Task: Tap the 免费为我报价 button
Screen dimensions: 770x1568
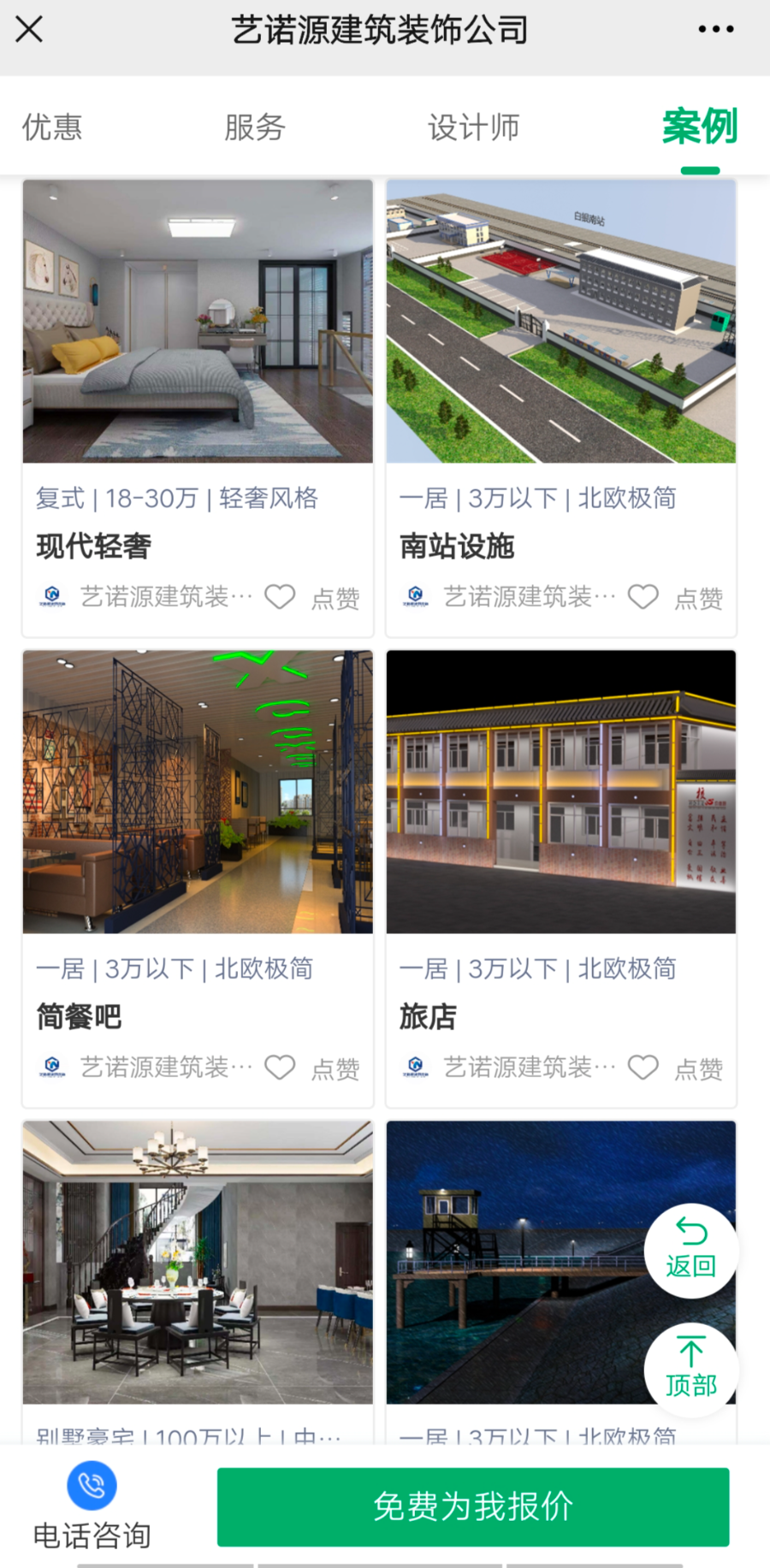Action: pyautogui.click(x=472, y=1506)
